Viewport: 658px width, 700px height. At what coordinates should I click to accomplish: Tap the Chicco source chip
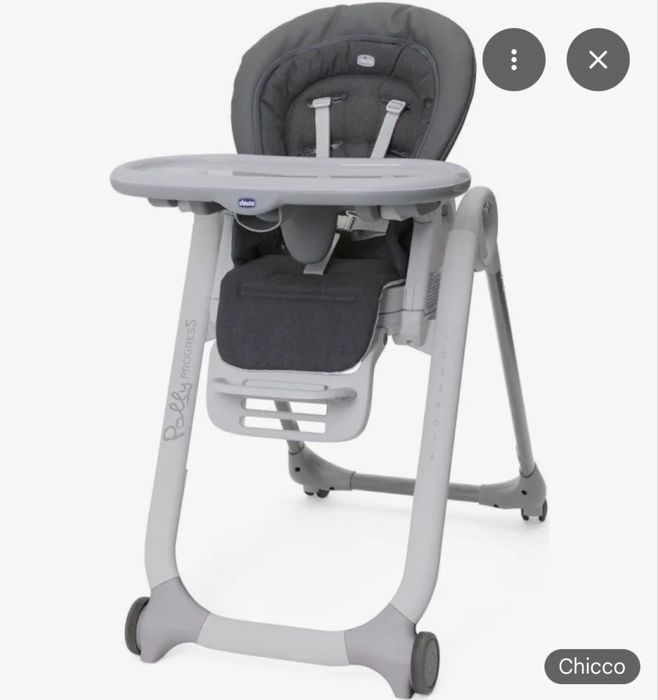(x=592, y=667)
